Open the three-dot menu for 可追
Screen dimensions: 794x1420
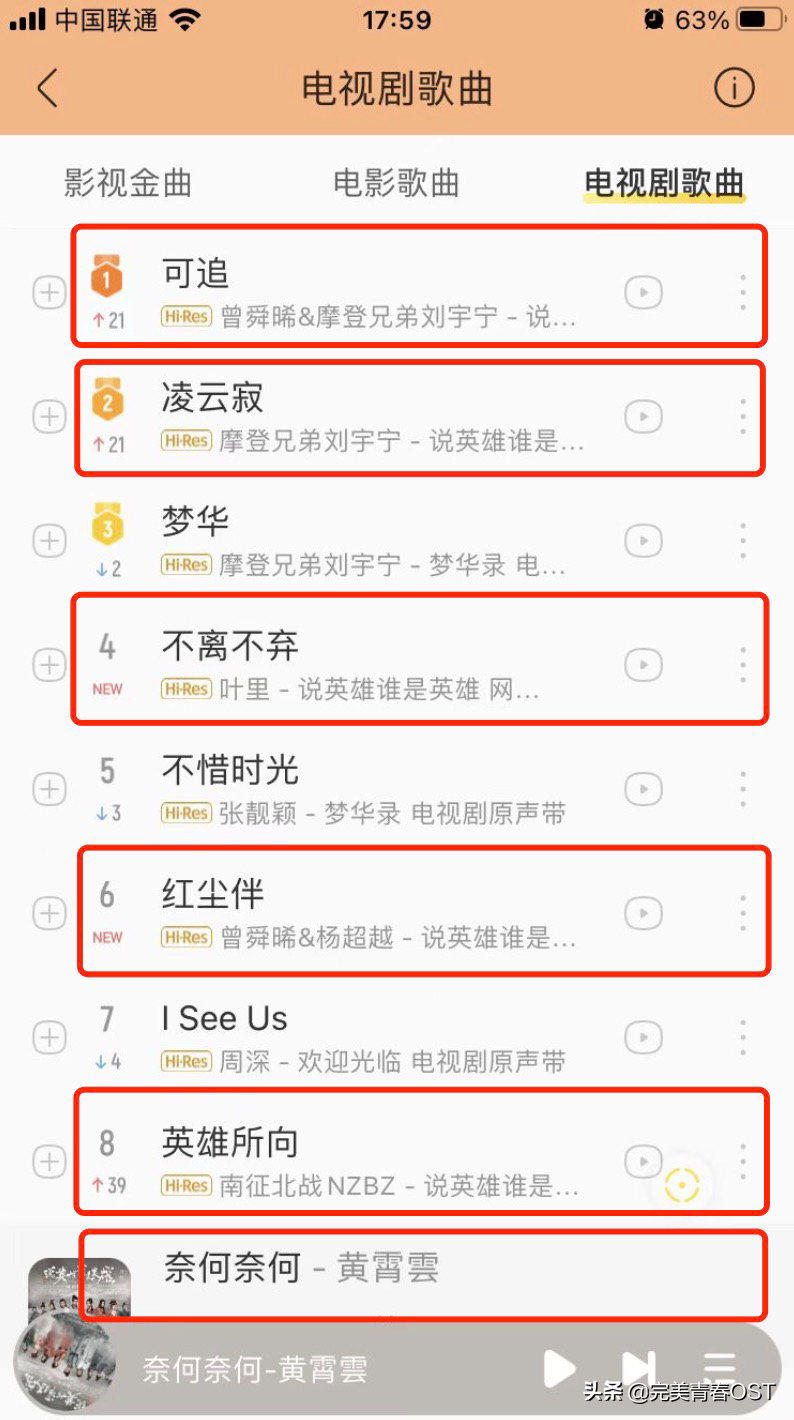[x=743, y=291]
